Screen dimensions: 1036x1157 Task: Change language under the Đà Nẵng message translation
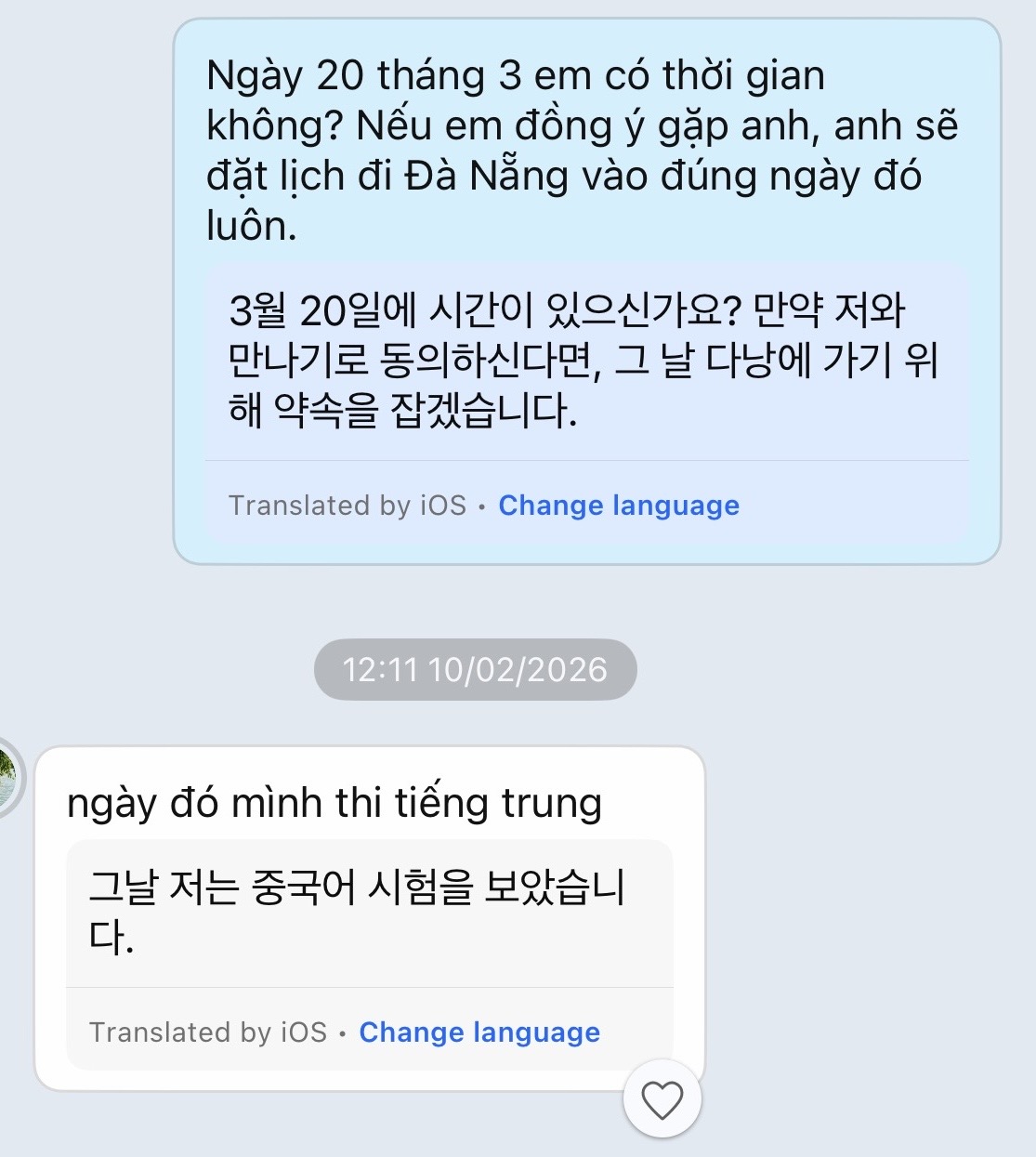619,506
